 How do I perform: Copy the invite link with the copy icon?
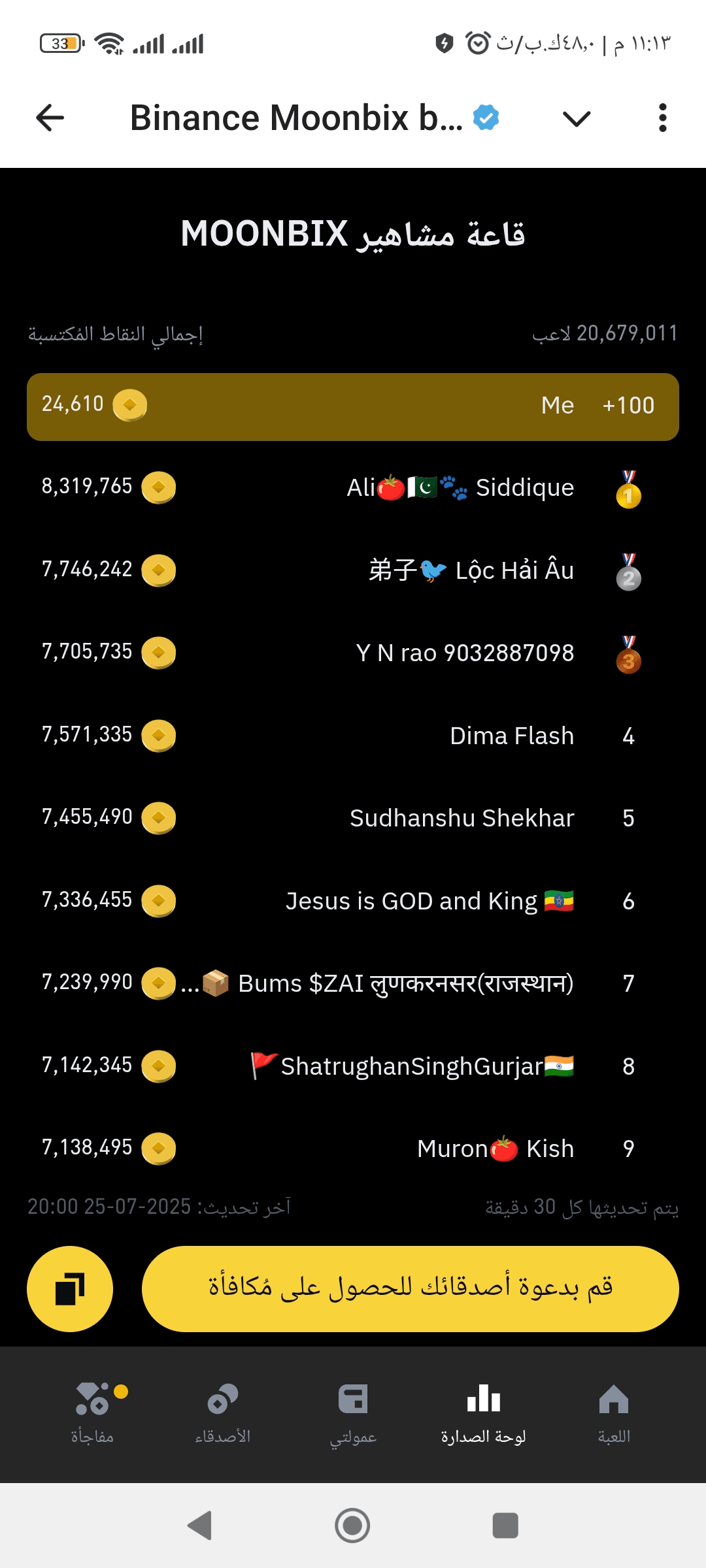70,1289
